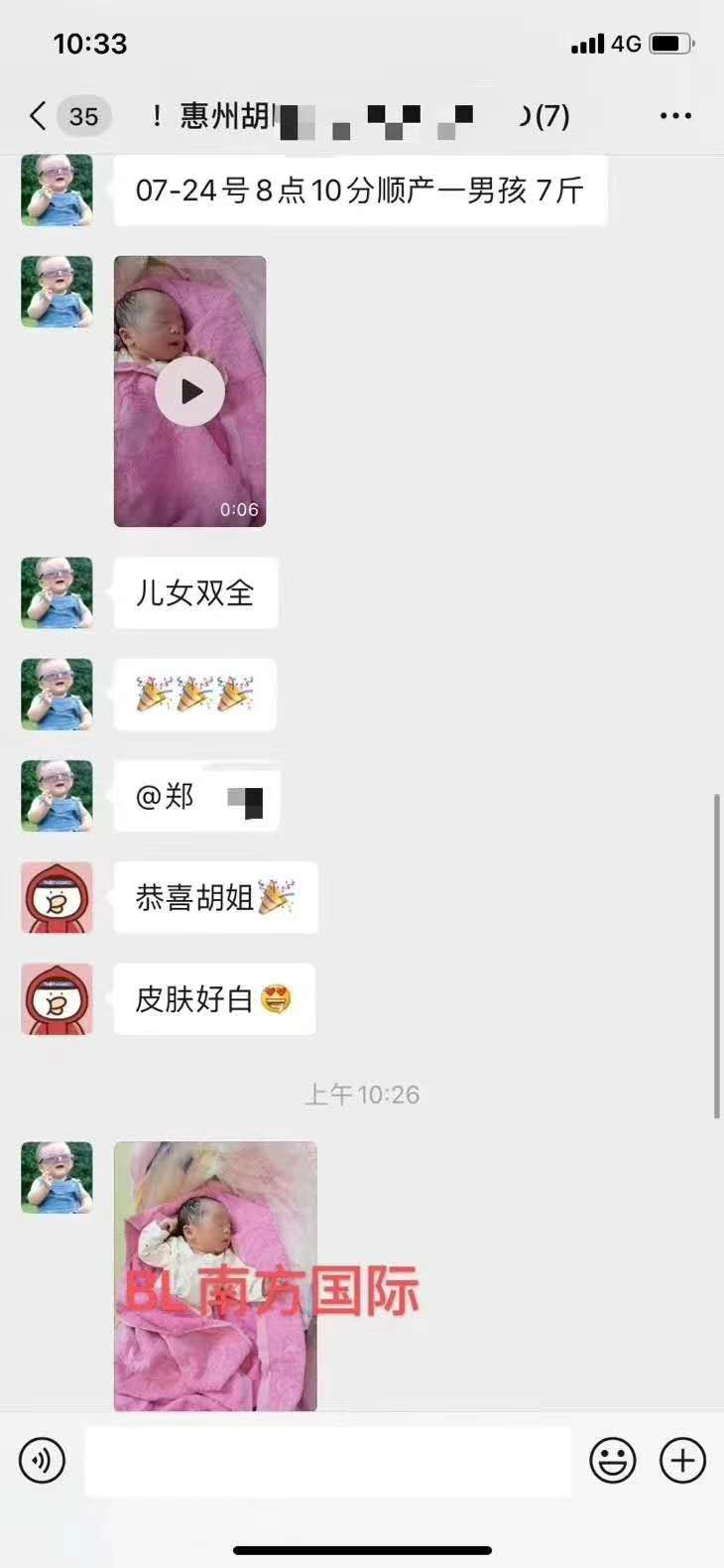Image resolution: width=724 pixels, height=1568 pixels.
Task: Open the group chat overflow menu
Action: (x=675, y=116)
